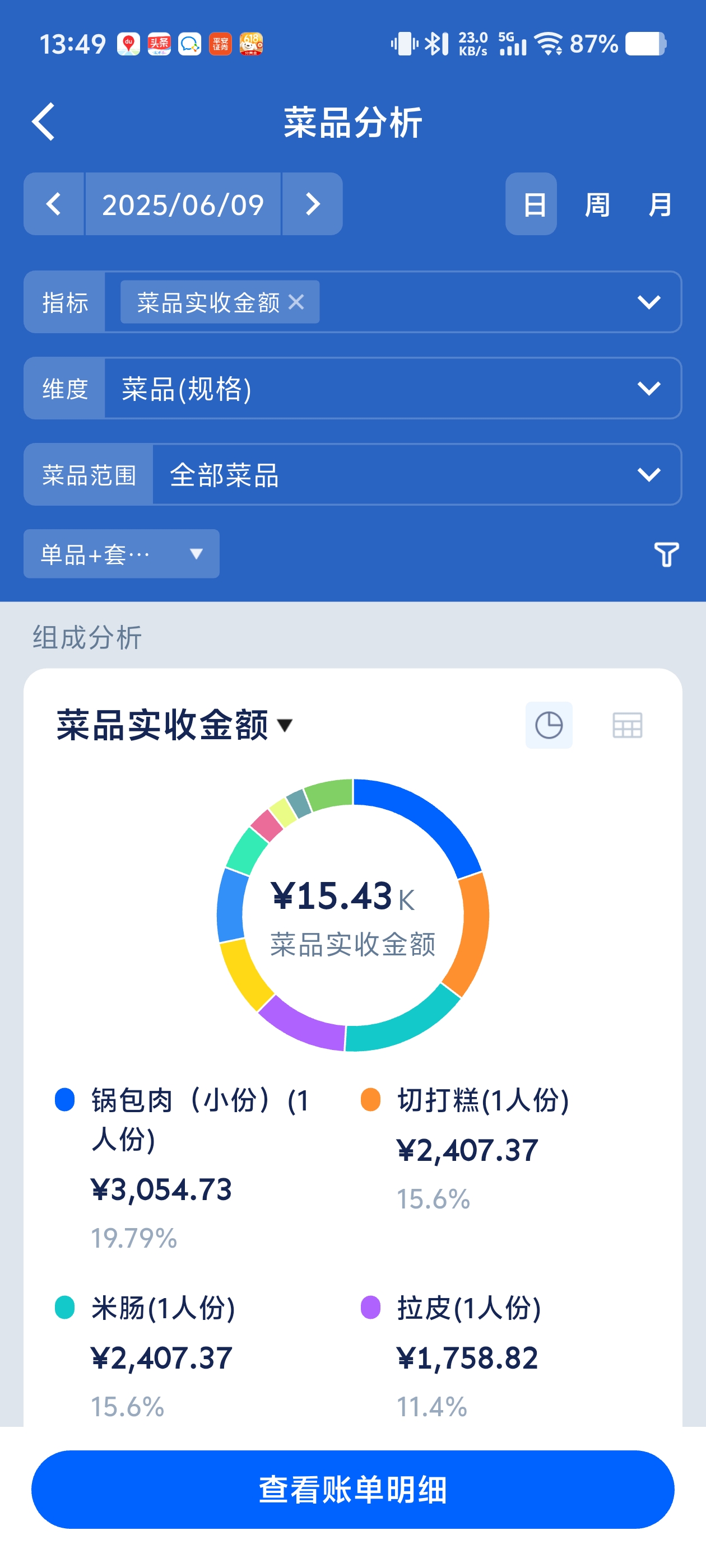
Task: Select the pie chart view
Action: coord(549,725)
